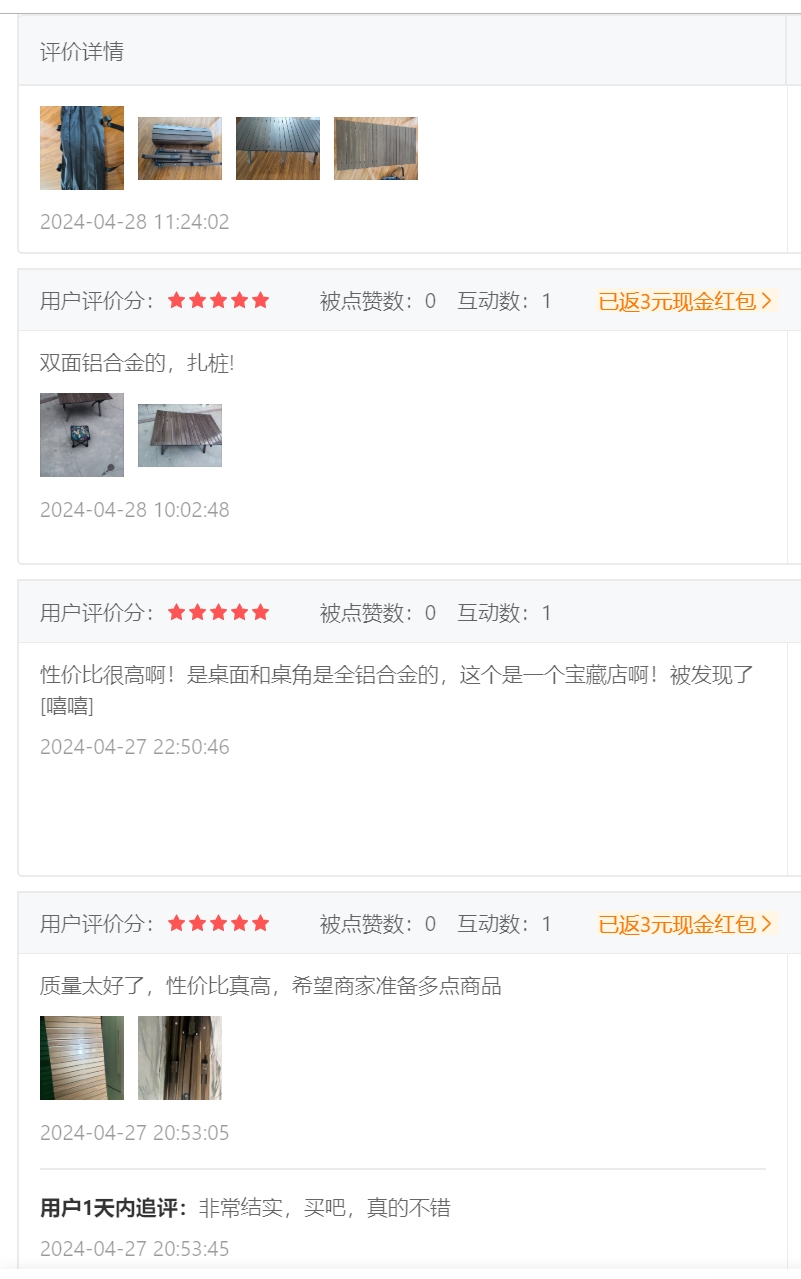This screenshot has width=801, height=1279.
Task: Open the first review photo dated 2024-04-28 11:24:02
Action: click(82, 148)
